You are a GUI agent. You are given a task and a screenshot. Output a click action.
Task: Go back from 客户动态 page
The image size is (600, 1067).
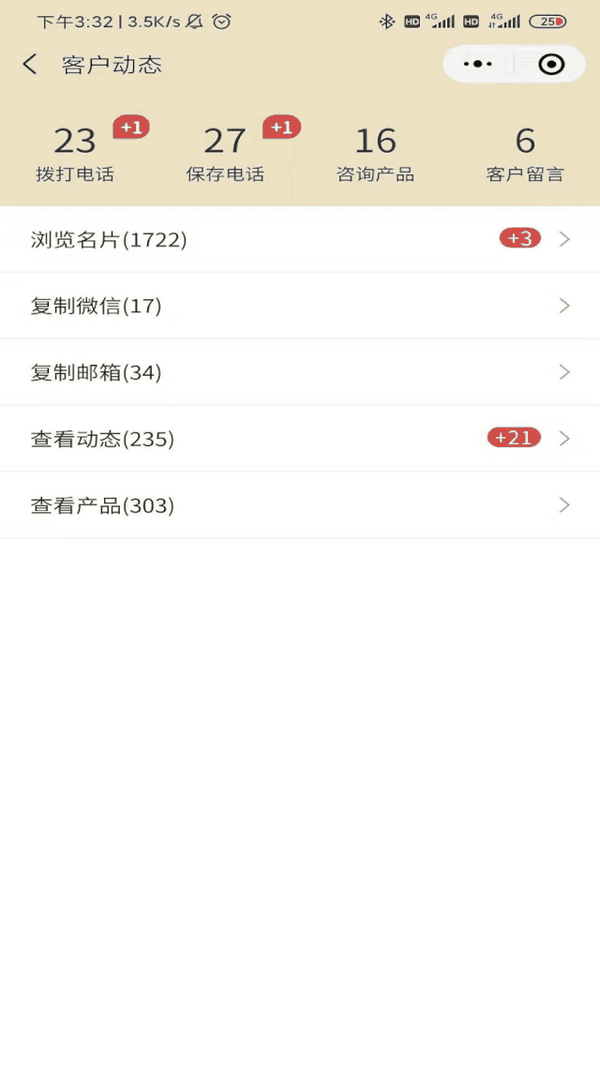tap(30, 65)
